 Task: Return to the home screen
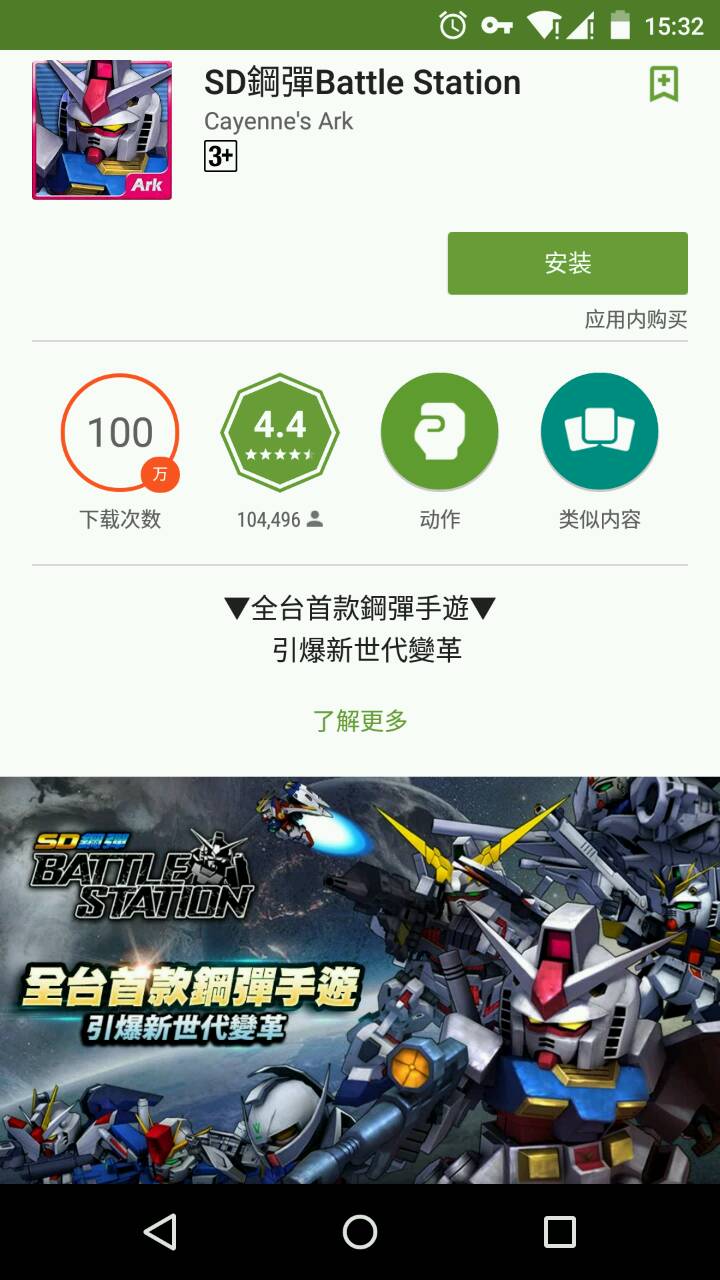coord(360,1232)
